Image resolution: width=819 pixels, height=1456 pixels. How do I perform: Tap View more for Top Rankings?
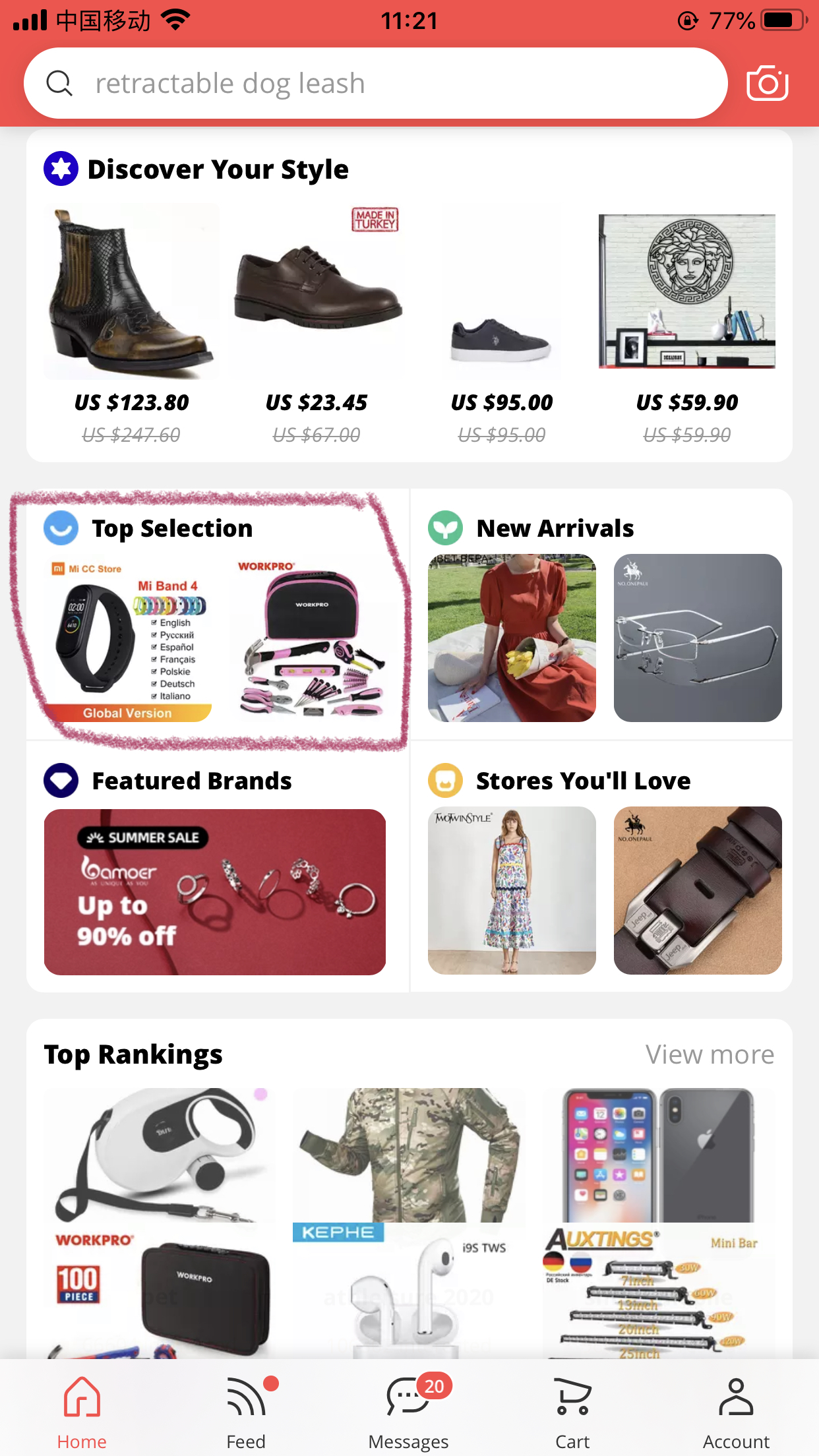[x=710, y=1054]
